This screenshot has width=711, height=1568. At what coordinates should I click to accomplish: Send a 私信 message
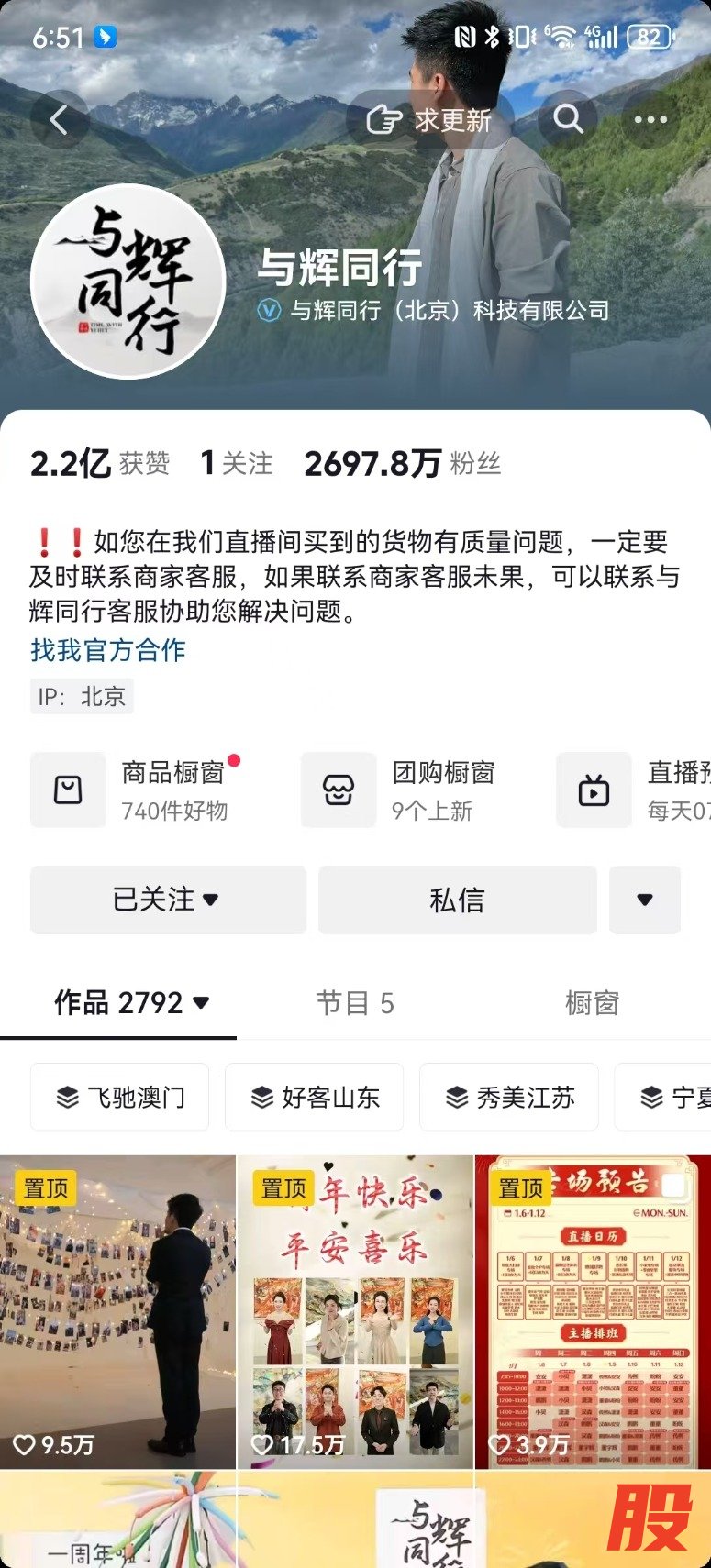(457, 900)
